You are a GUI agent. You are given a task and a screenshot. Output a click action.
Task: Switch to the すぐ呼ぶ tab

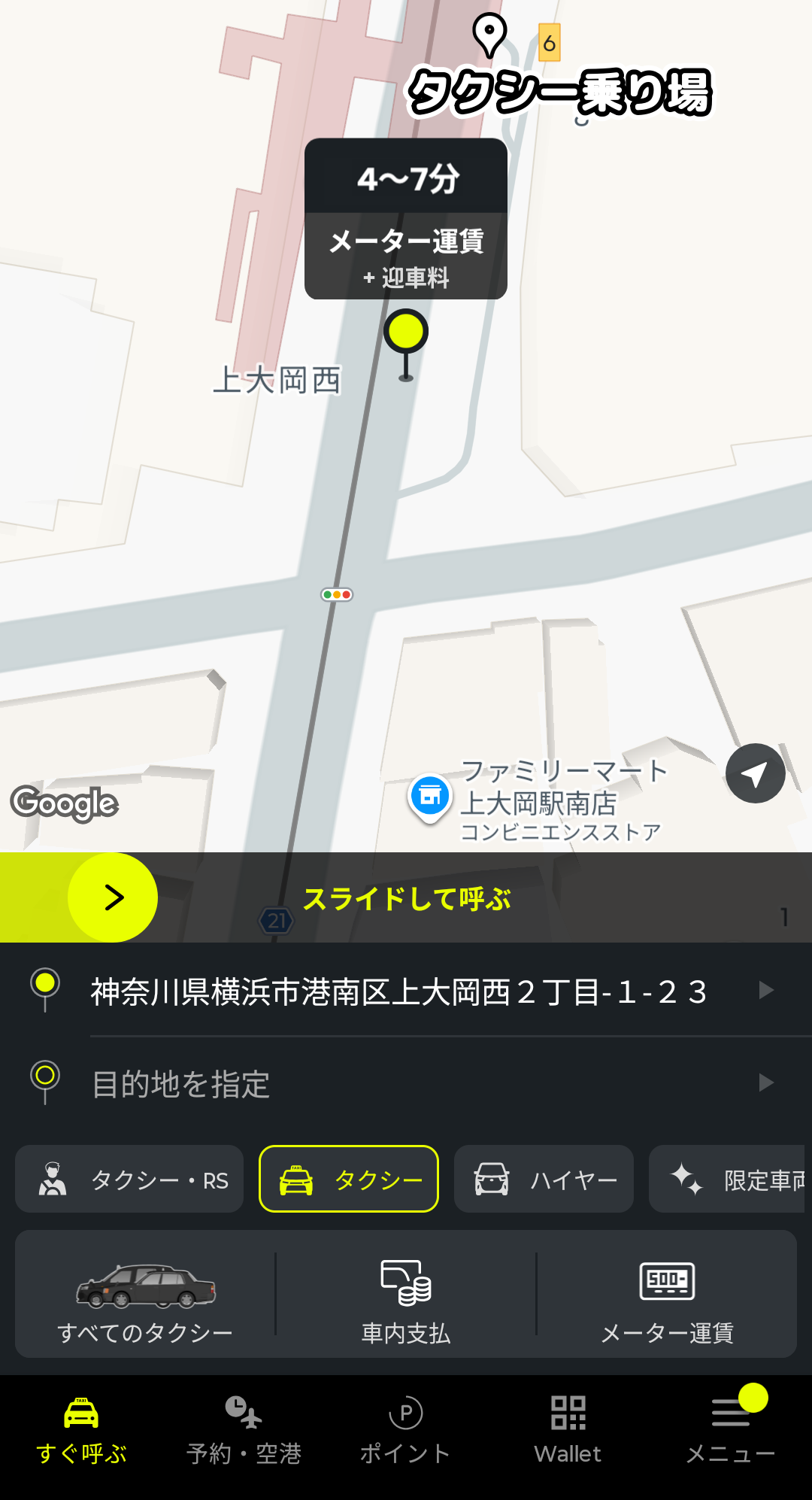point(81,1431)
